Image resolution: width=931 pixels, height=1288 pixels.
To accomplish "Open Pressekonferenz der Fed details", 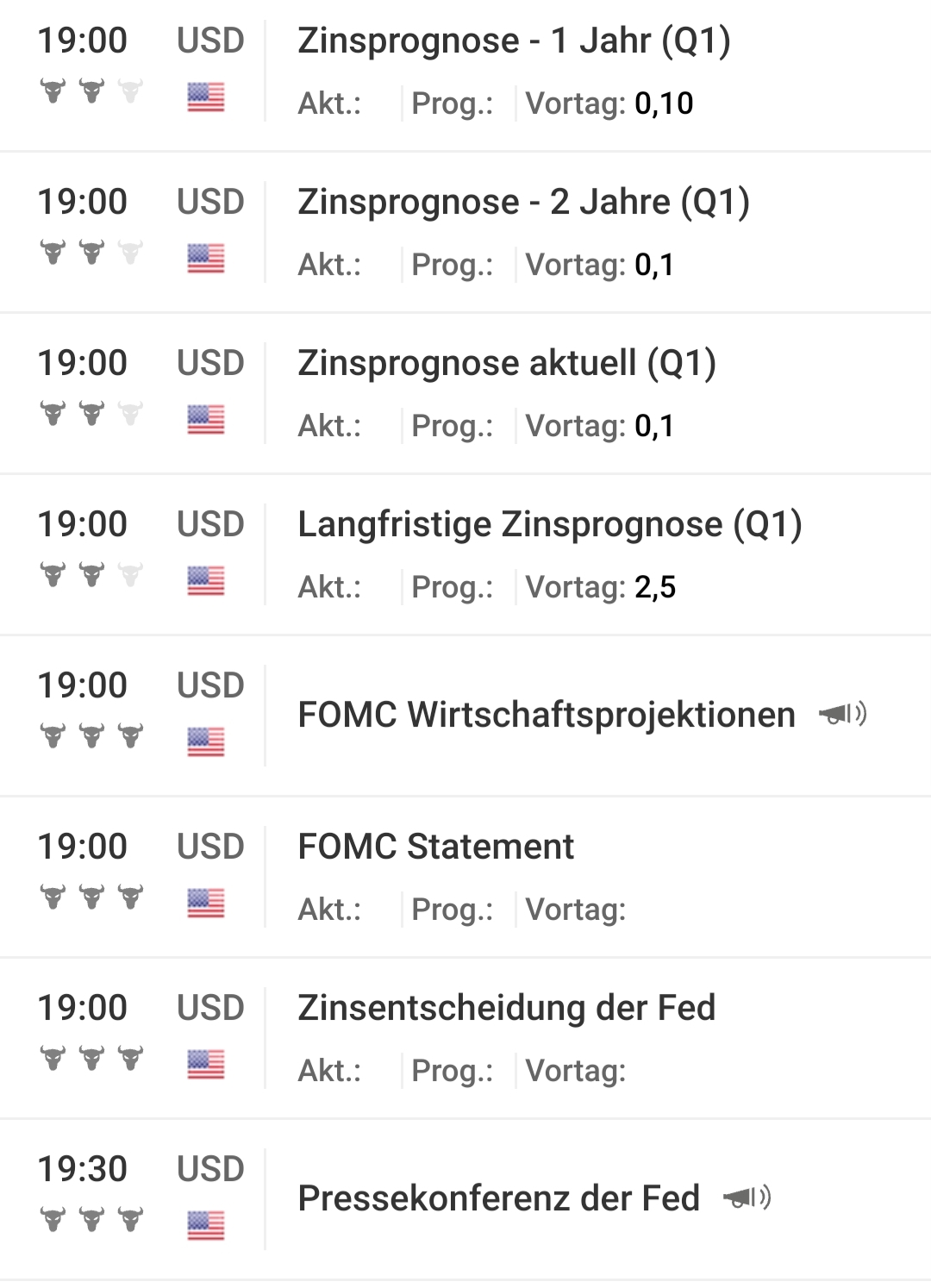I will [498, 1197].
